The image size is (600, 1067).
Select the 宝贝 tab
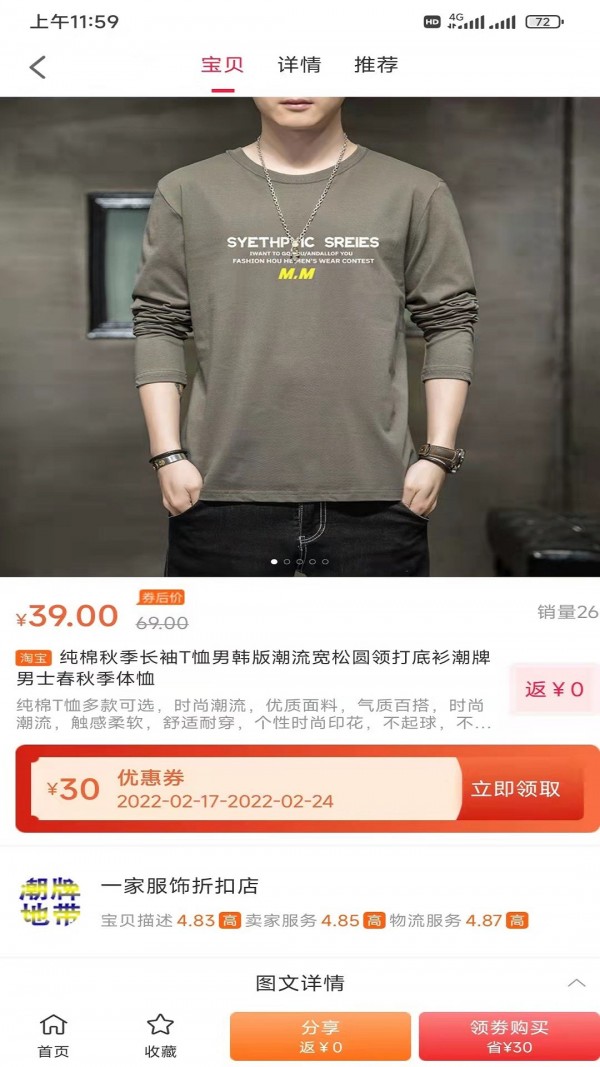pyautogui.click(x=222, y=65)
